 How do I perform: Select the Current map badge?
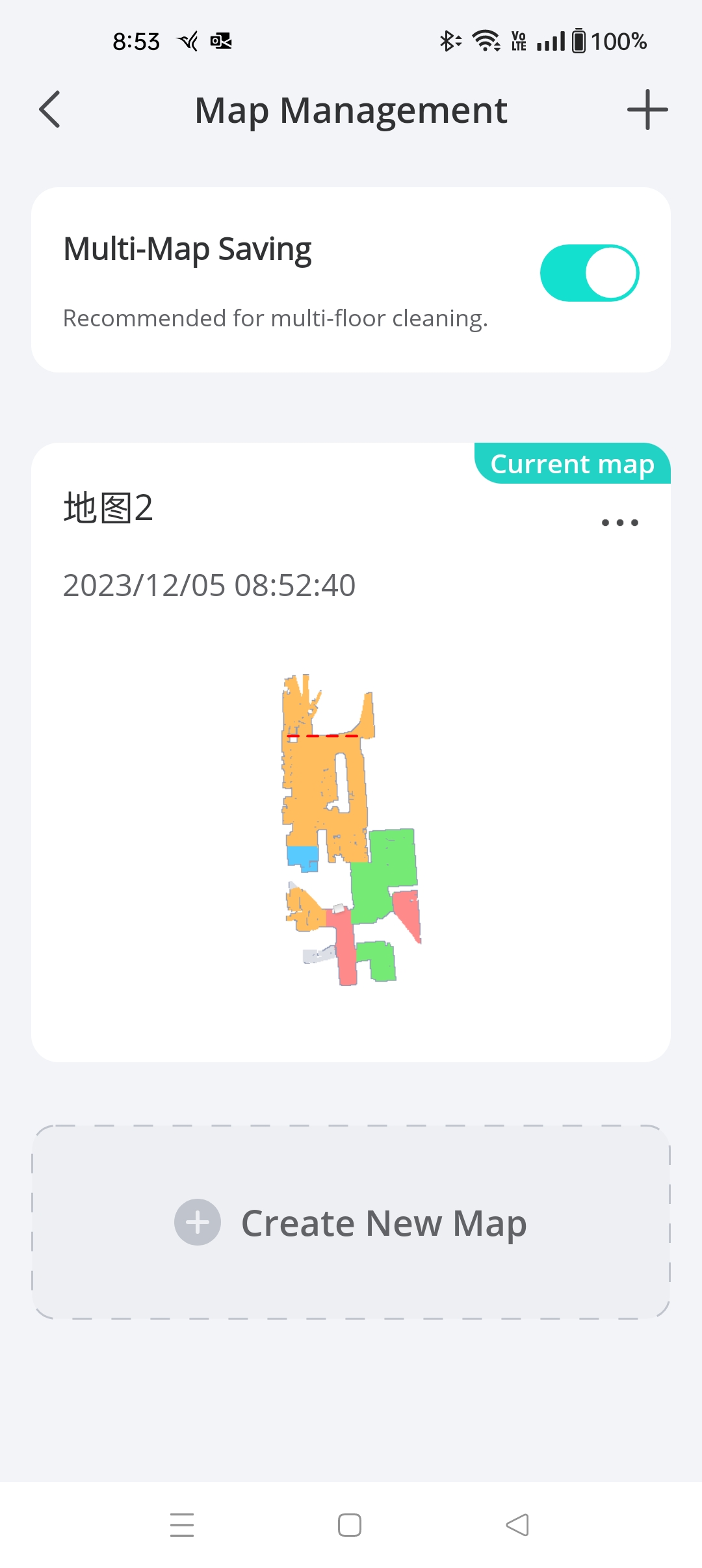pos(573,464)
